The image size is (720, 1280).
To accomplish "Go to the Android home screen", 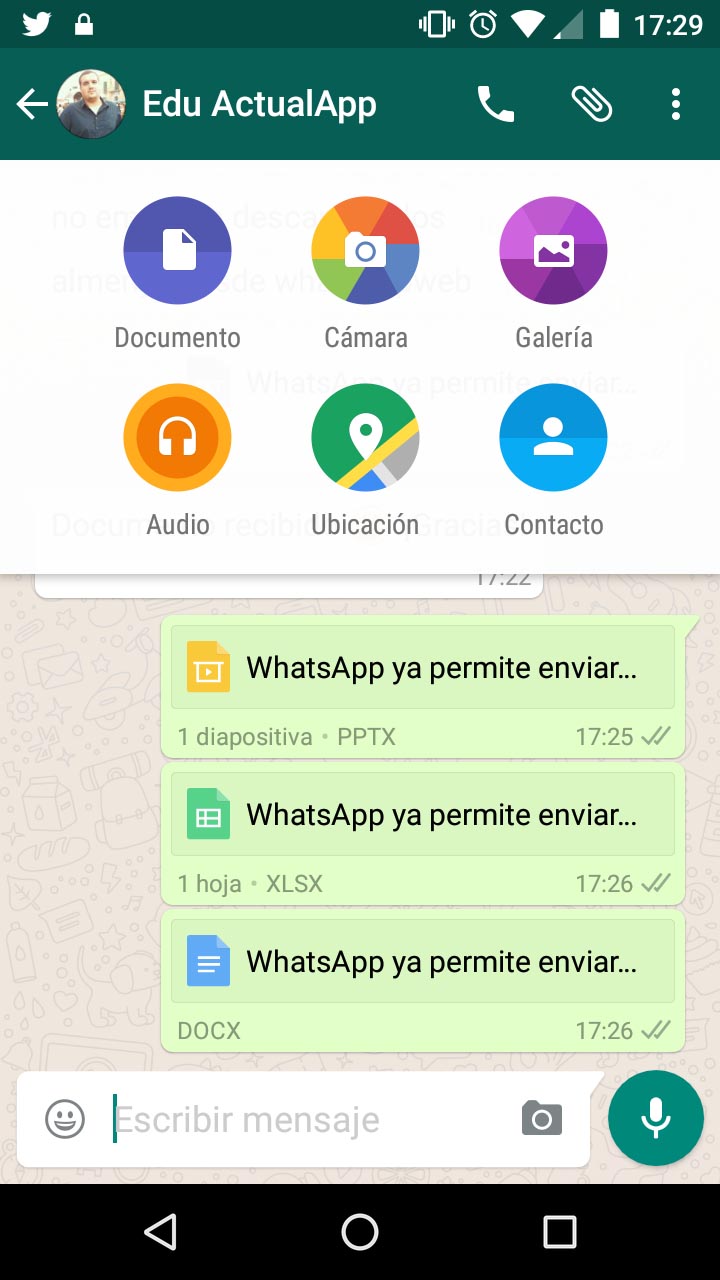I will [x=360, y=1232].
